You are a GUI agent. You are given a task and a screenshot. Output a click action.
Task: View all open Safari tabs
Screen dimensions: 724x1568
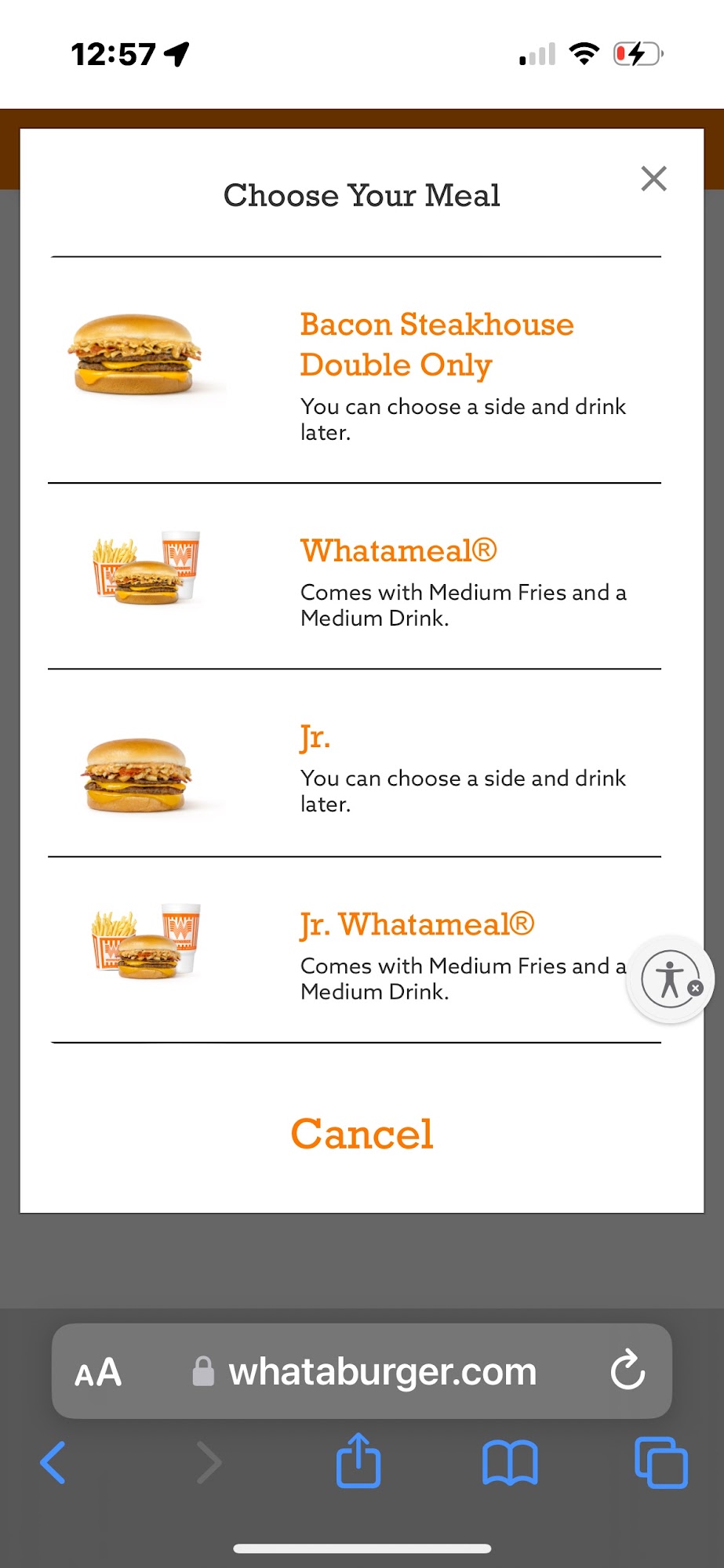click(660, 1463)
